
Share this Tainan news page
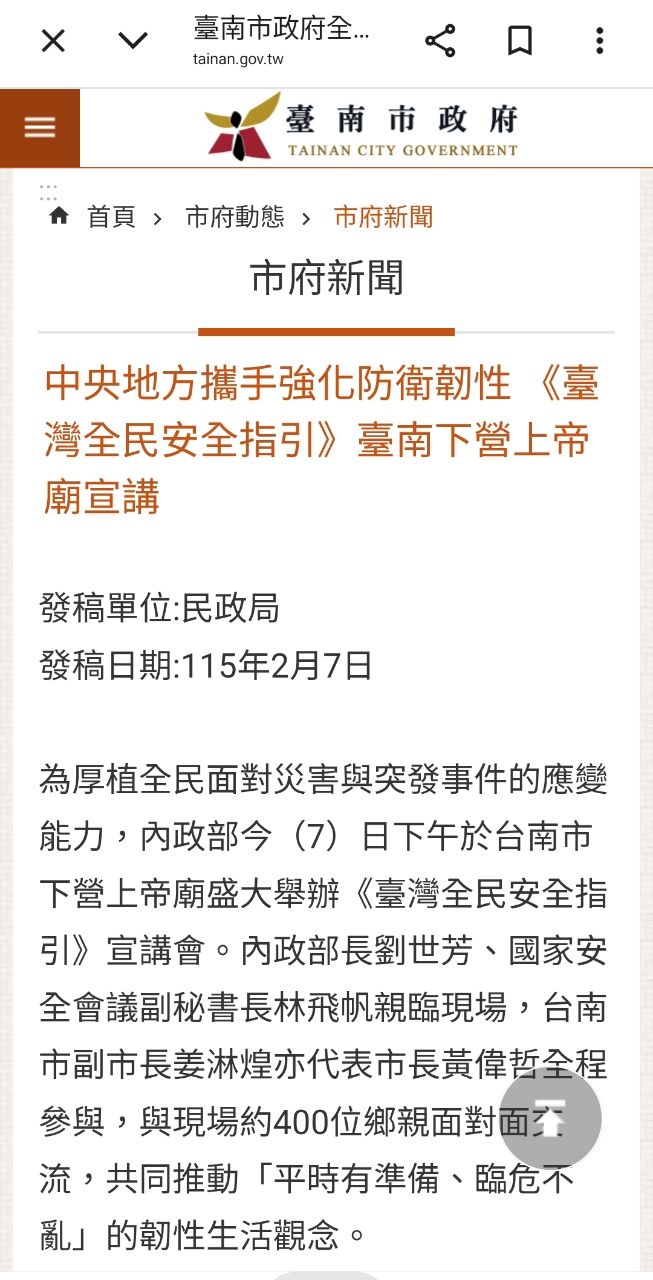[x=440, y=41]
